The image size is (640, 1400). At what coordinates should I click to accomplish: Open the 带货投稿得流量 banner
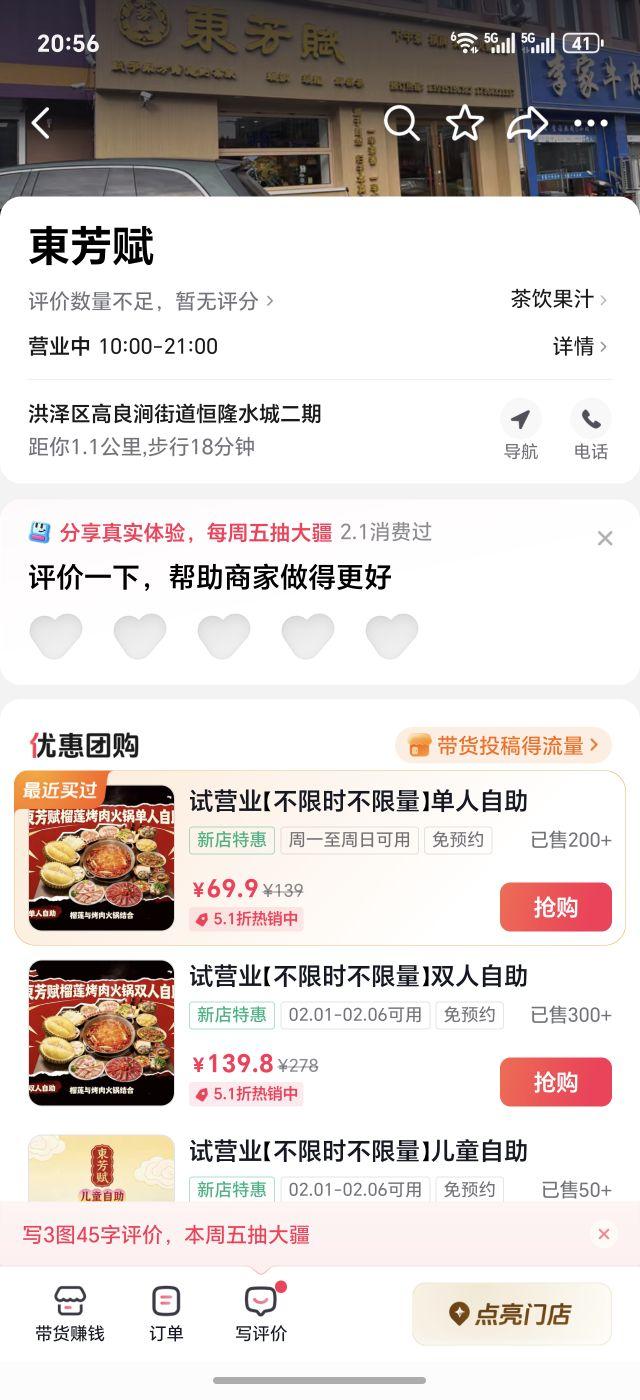(503, 745)
